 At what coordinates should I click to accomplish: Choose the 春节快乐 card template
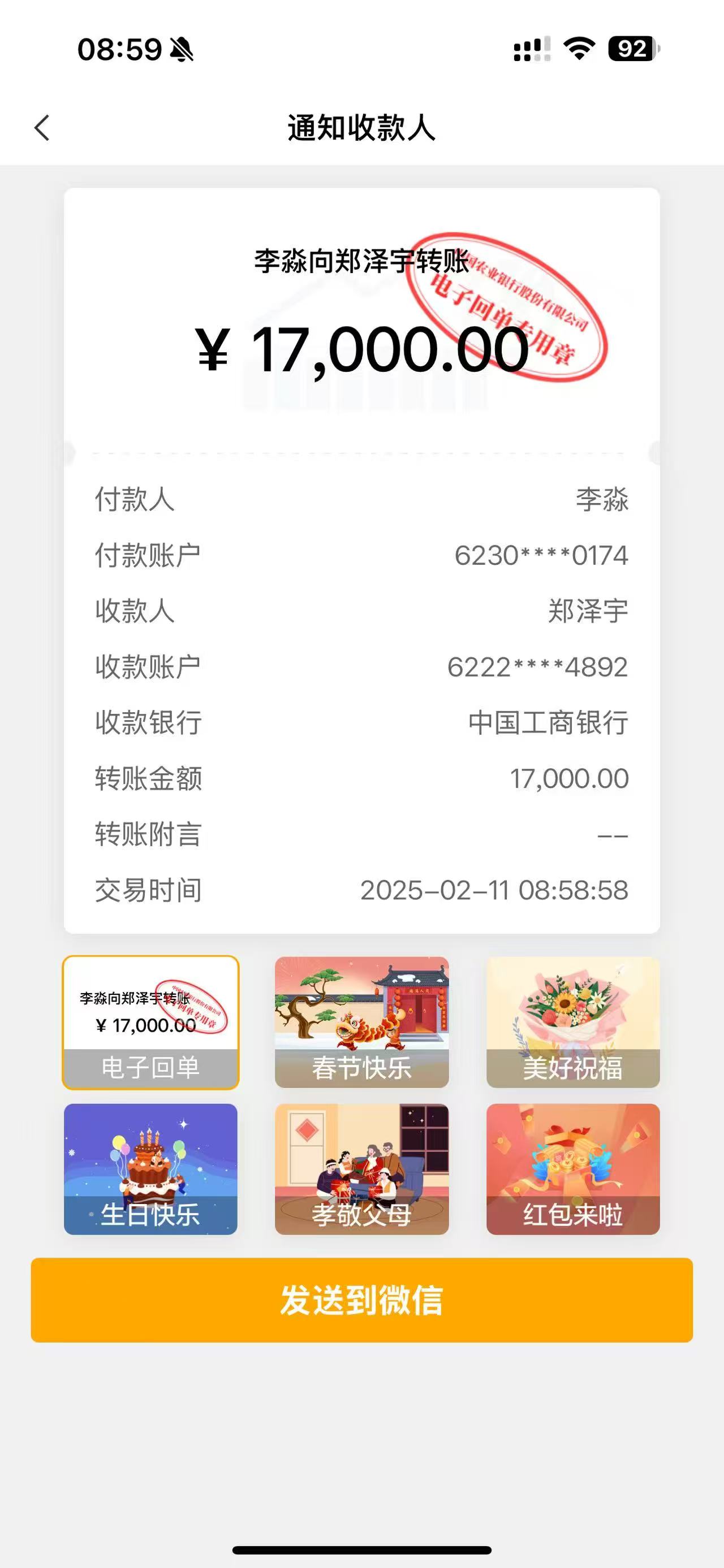click(x=361, y=1022)
